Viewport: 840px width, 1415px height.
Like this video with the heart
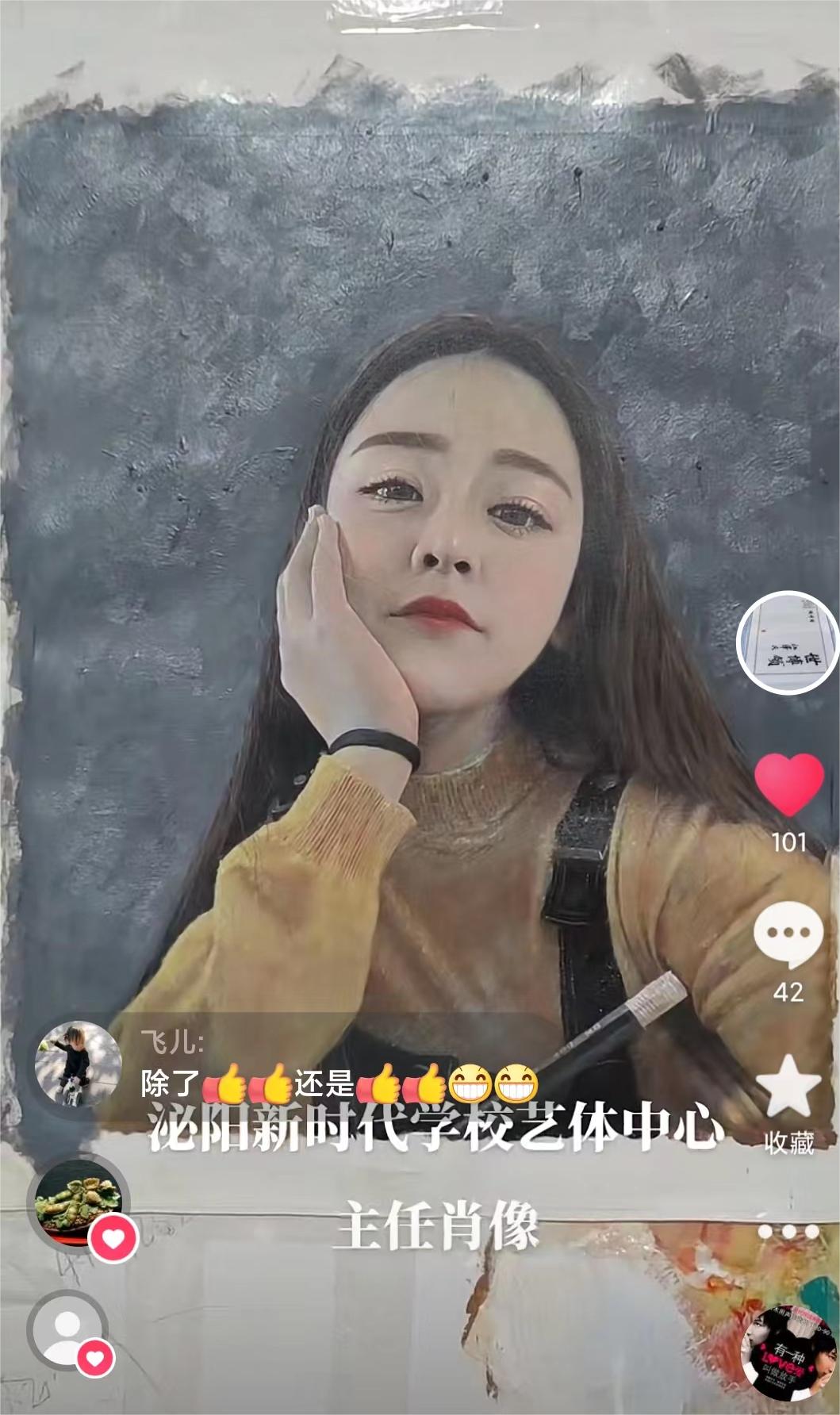(x=788, y=784)
